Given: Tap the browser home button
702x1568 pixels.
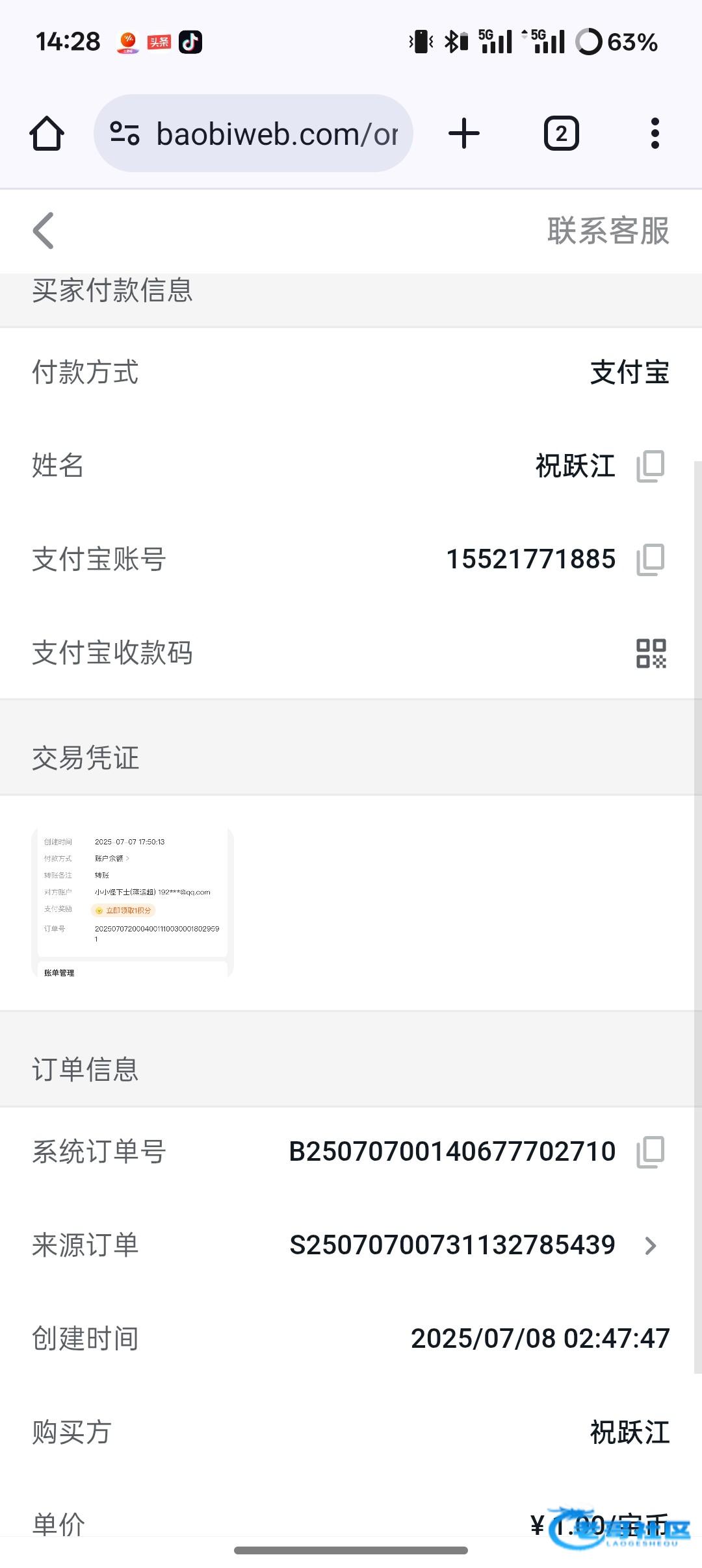Looking at the screenshot, I should click(x=47, y=134).
